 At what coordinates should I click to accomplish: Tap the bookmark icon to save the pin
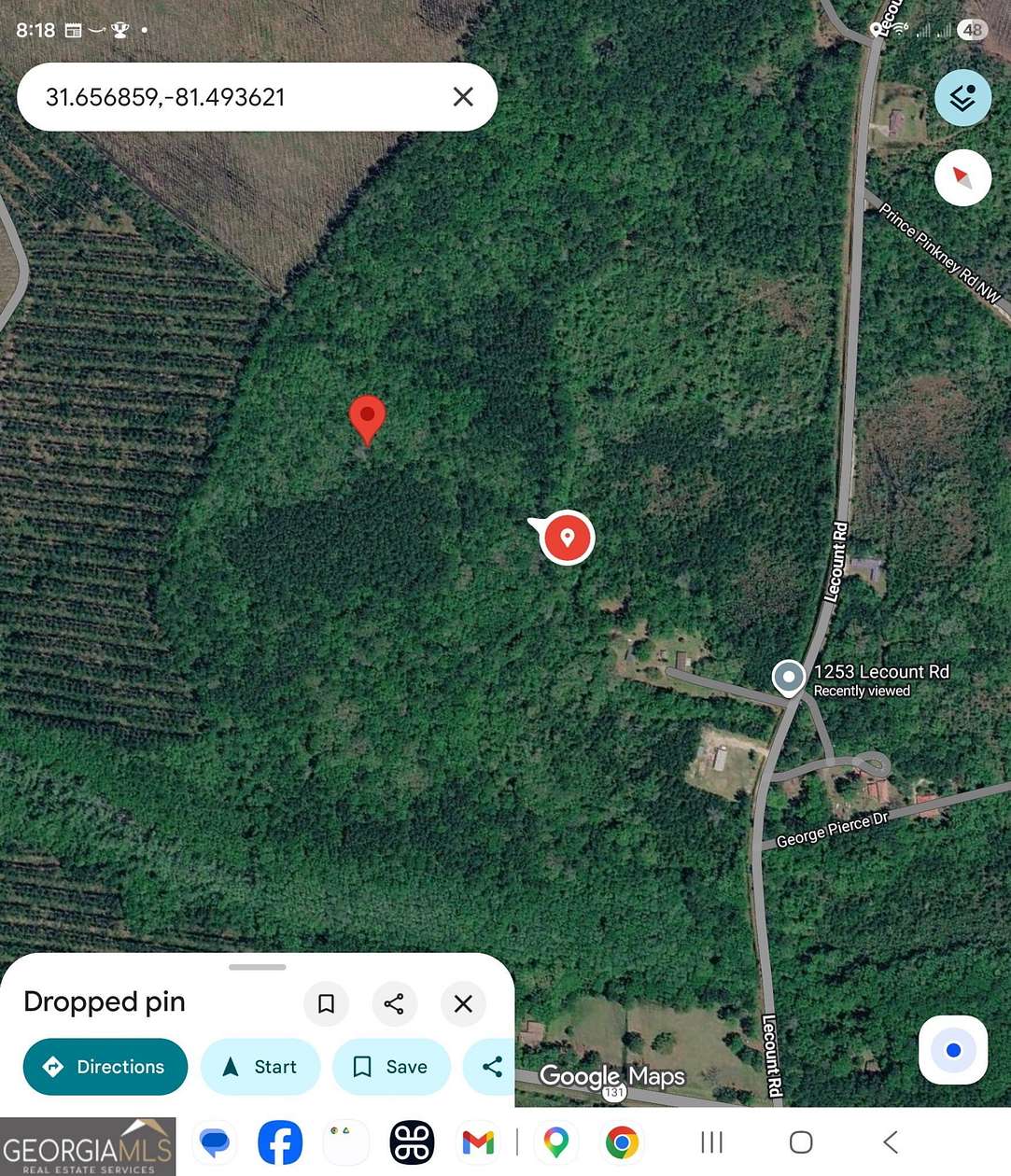click(x=326, y=1003)
